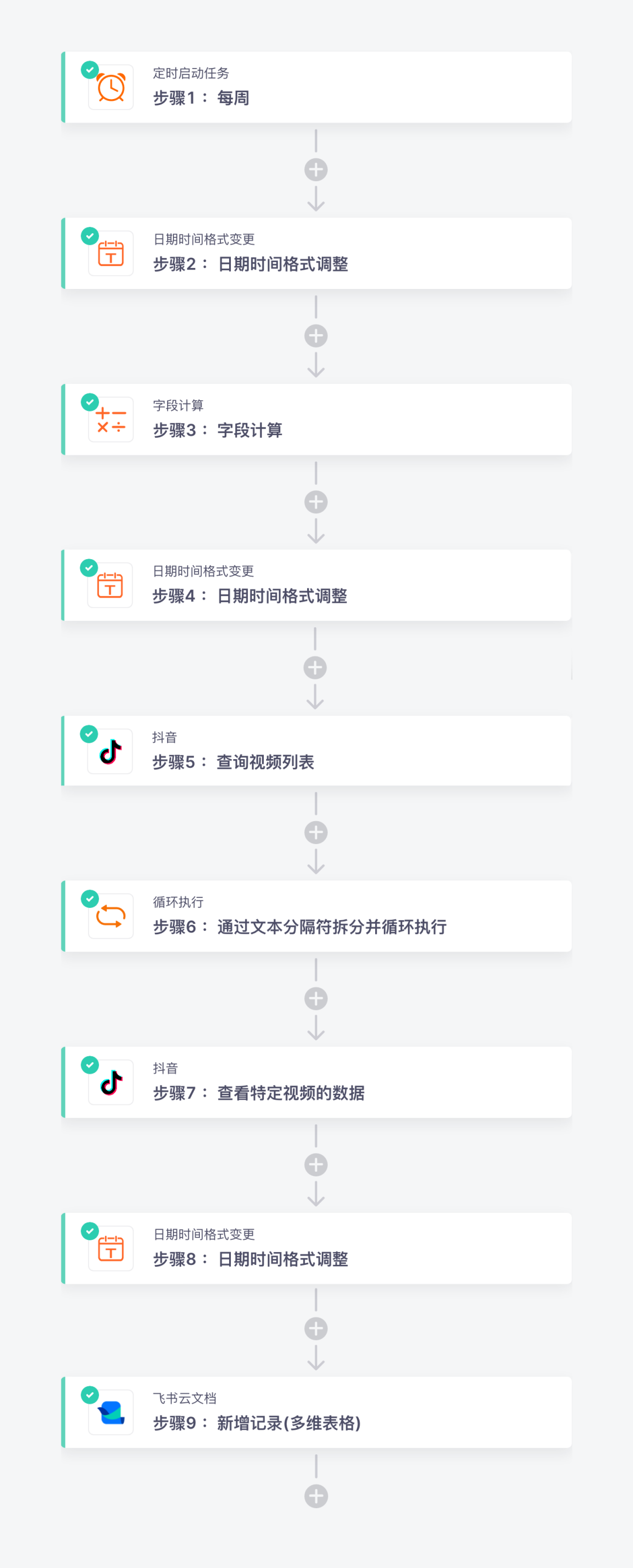The height and width of the screenshot is (1568, 633).
Task: Add a step after 步骤9 新增记录
Action: [316, 1496]
